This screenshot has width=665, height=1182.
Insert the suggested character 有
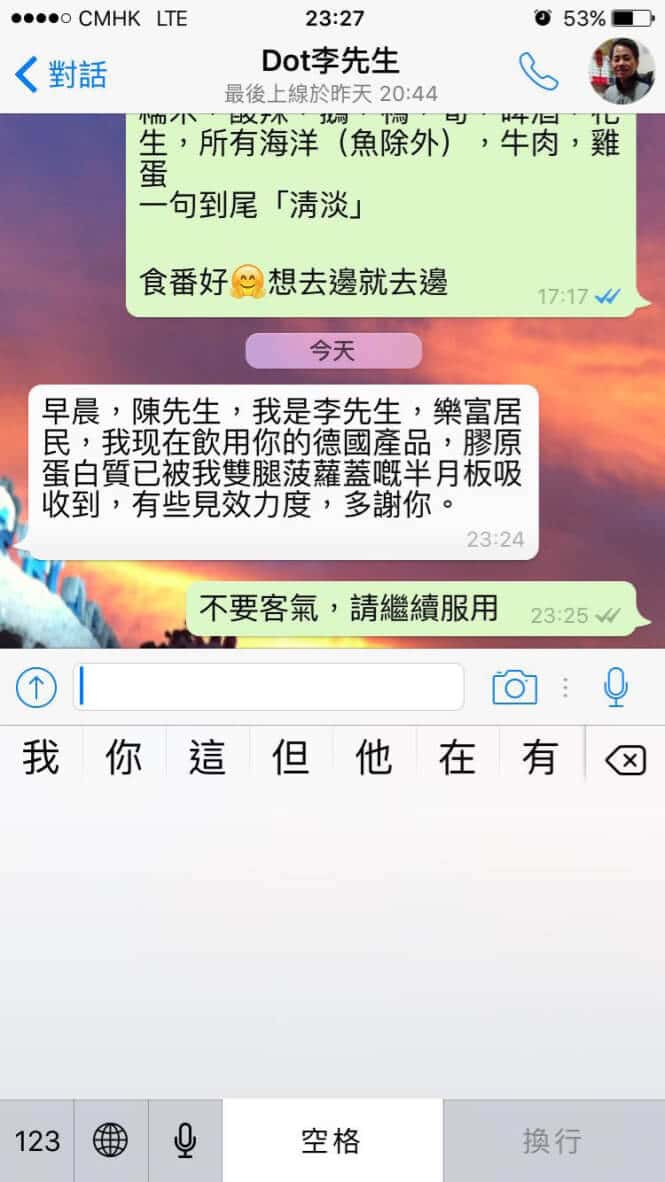tap(539, 760)
